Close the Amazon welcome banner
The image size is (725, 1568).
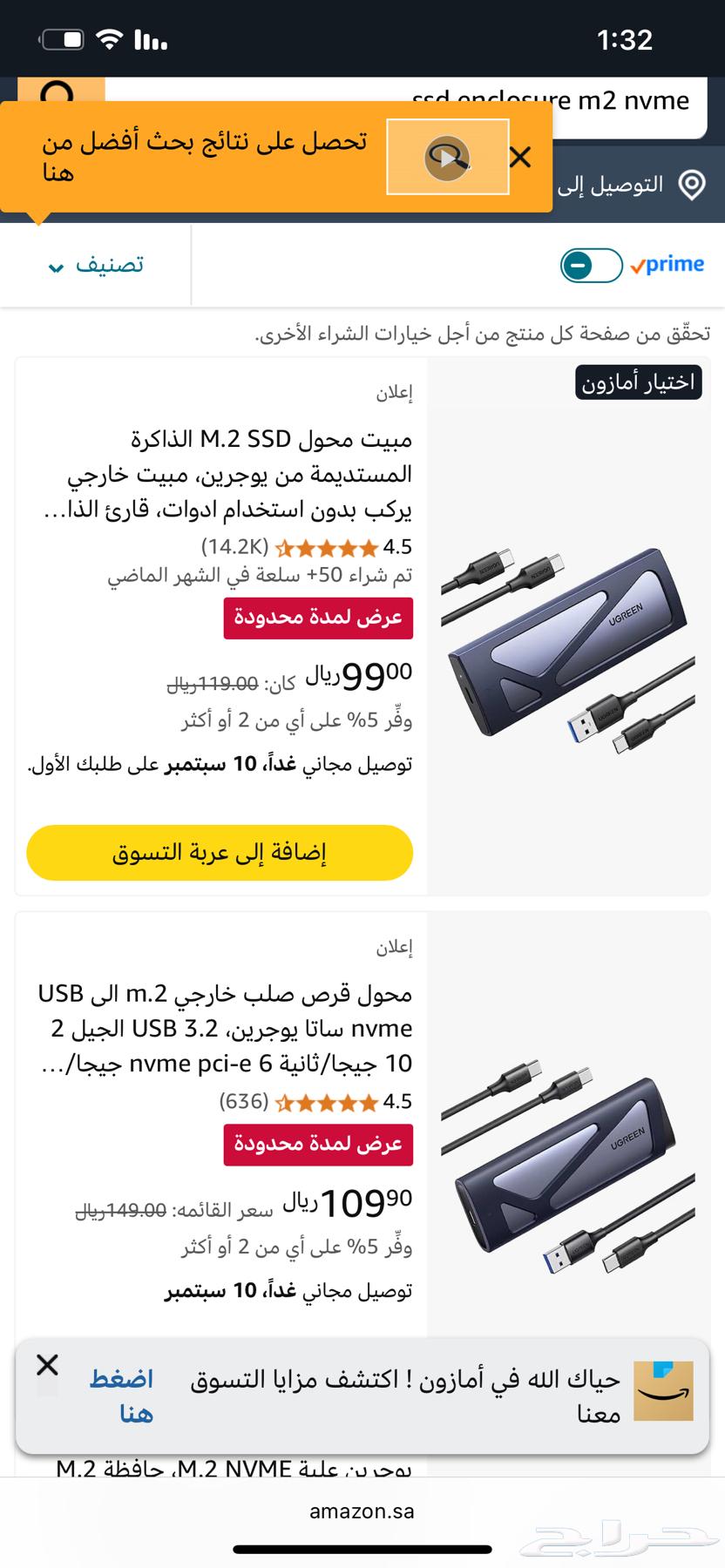(x=48, y=1365)
